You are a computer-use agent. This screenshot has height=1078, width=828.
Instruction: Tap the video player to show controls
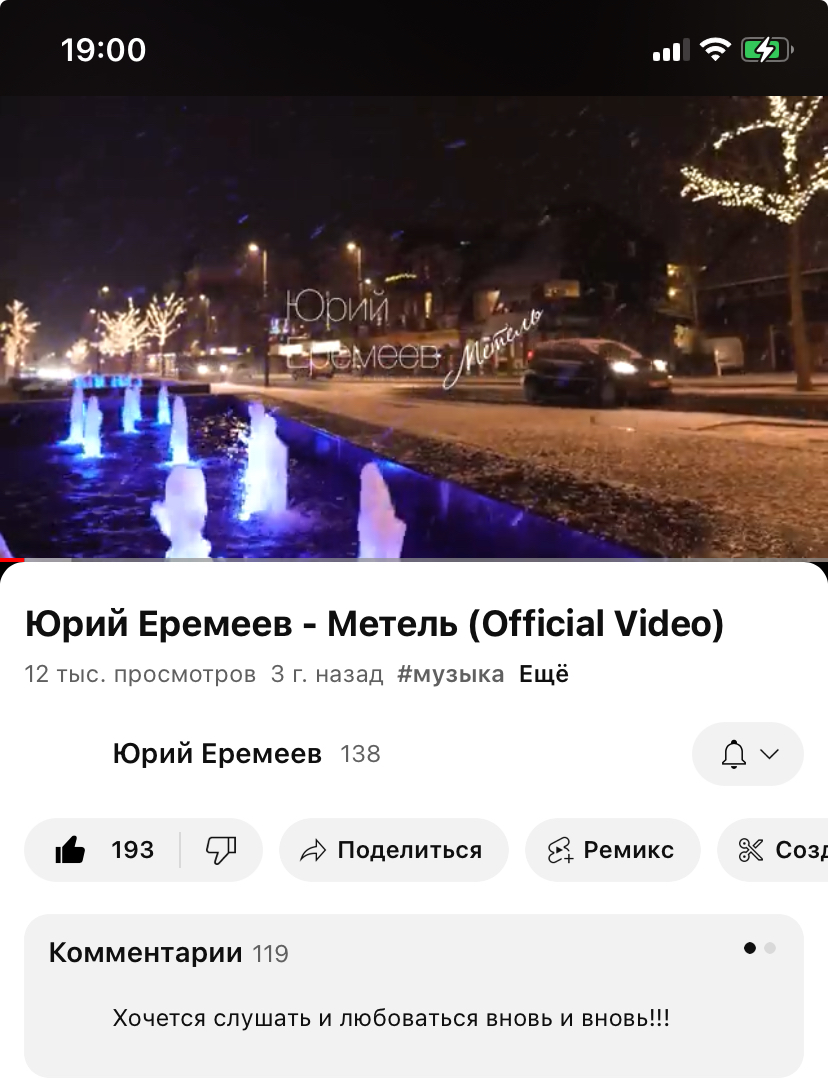coord(414,326)
